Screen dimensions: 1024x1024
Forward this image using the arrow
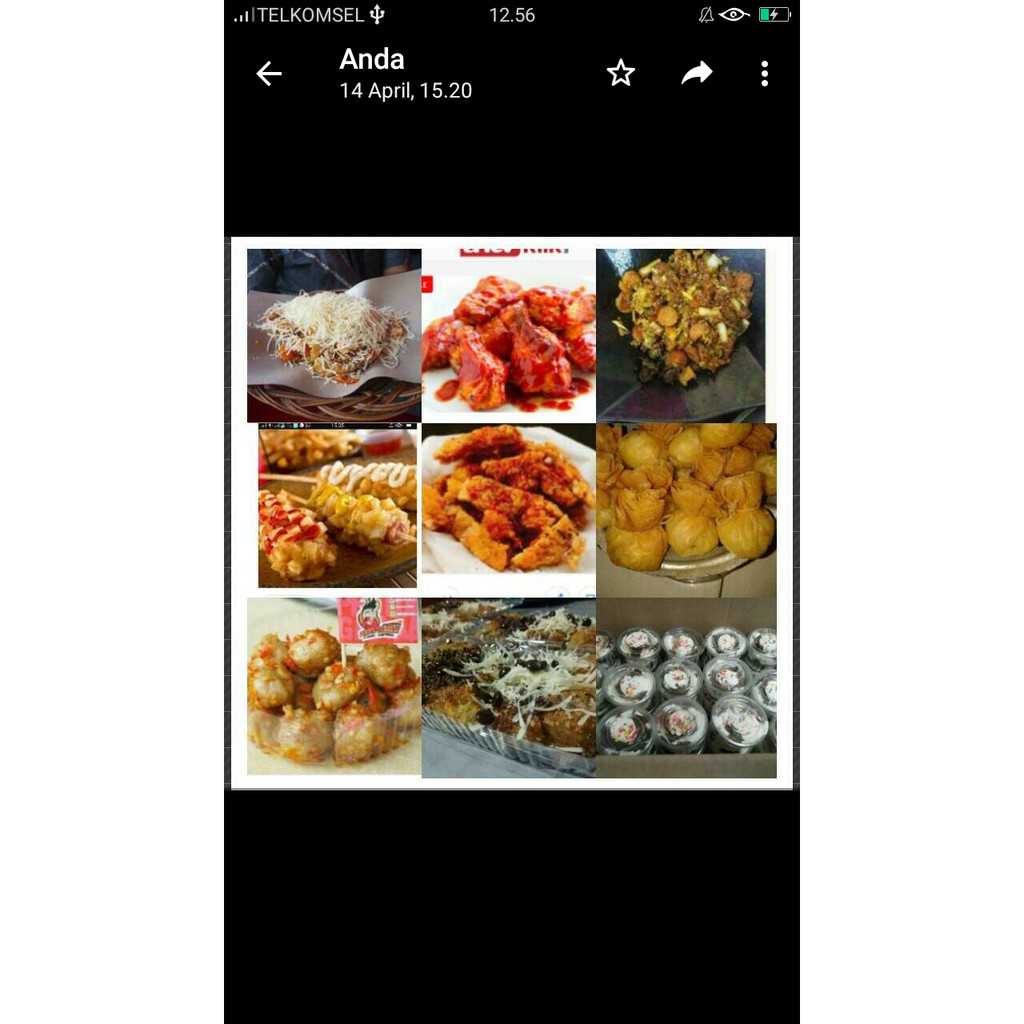coord(697,73)
